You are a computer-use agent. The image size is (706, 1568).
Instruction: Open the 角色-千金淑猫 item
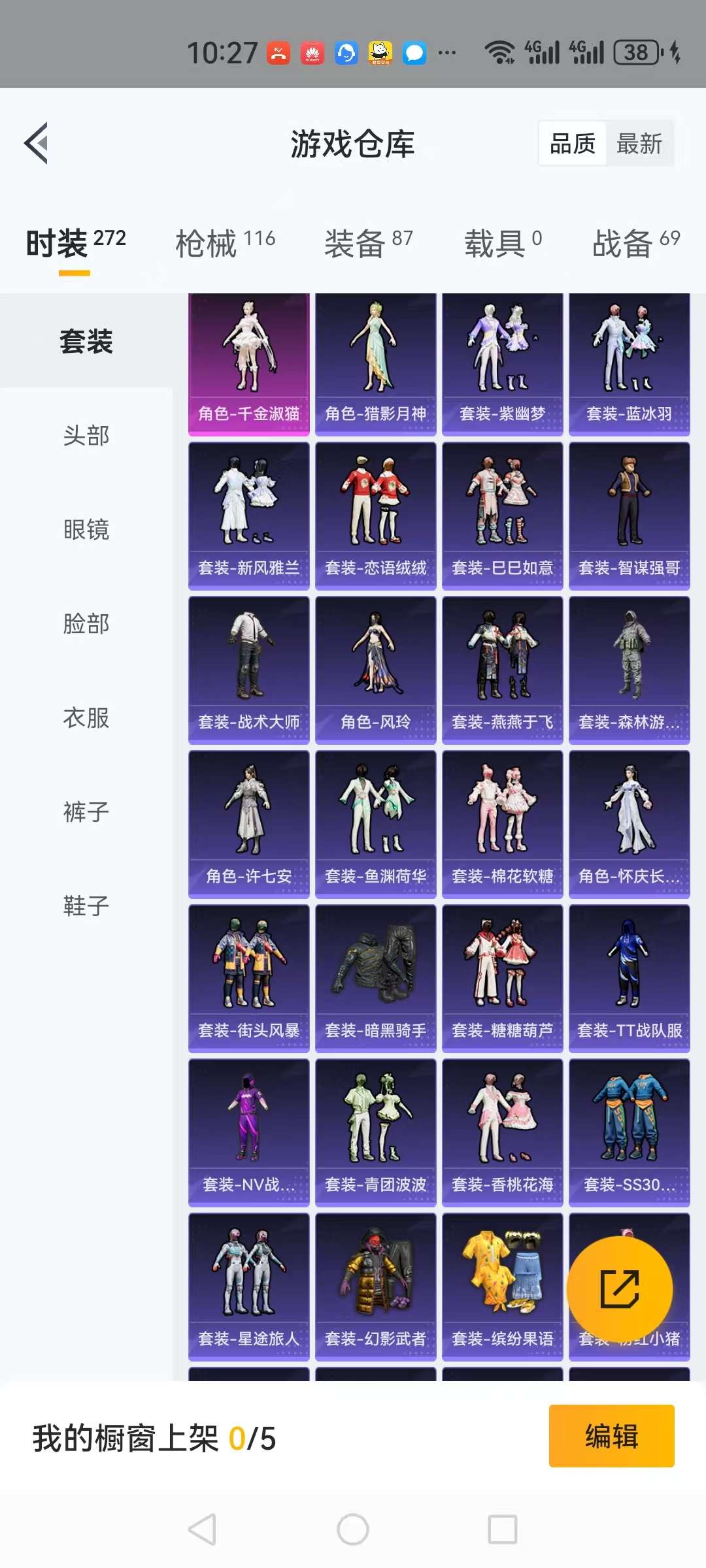(x=248, y=363)
